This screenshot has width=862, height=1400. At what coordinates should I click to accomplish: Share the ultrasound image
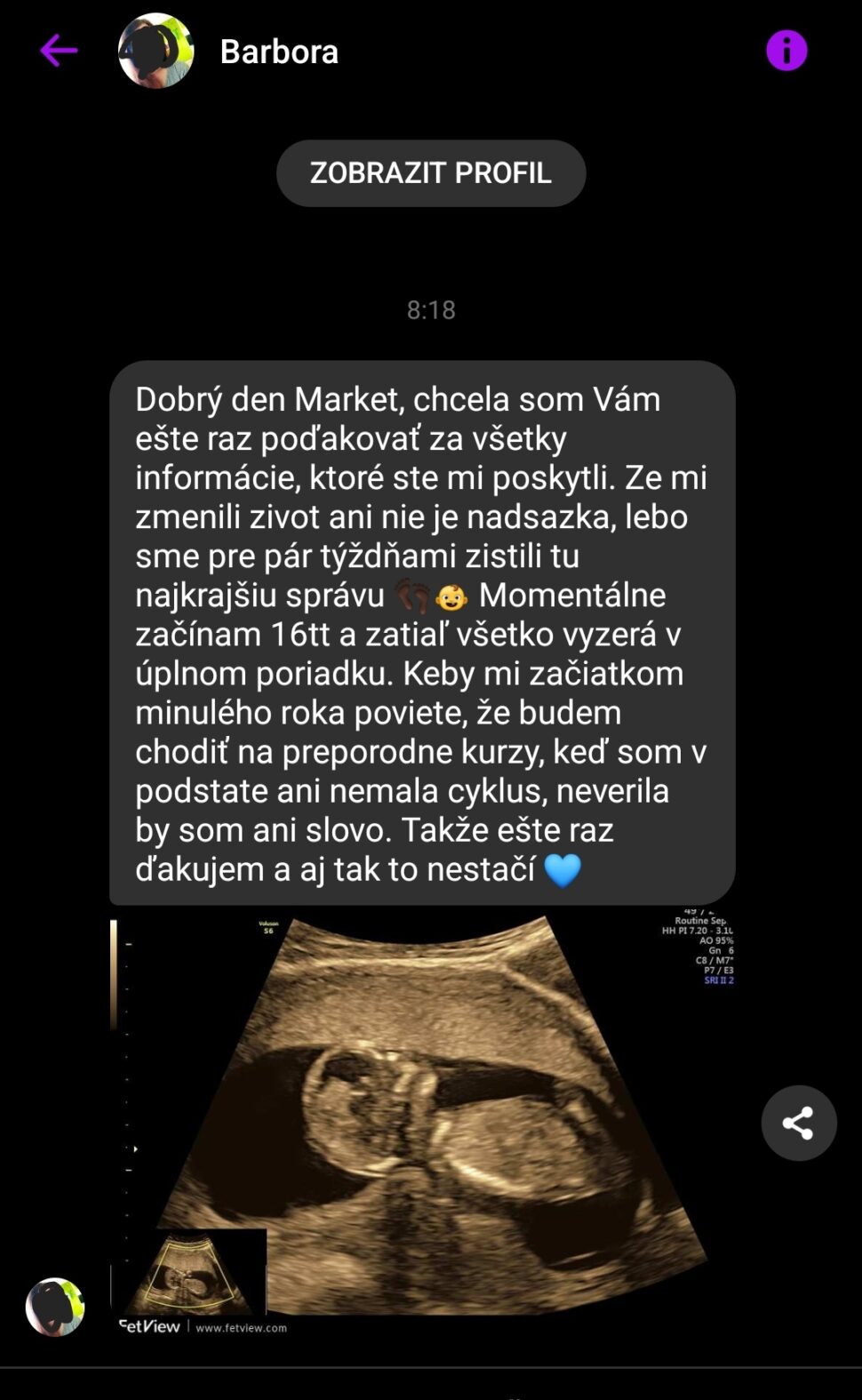coord(798,1123)
